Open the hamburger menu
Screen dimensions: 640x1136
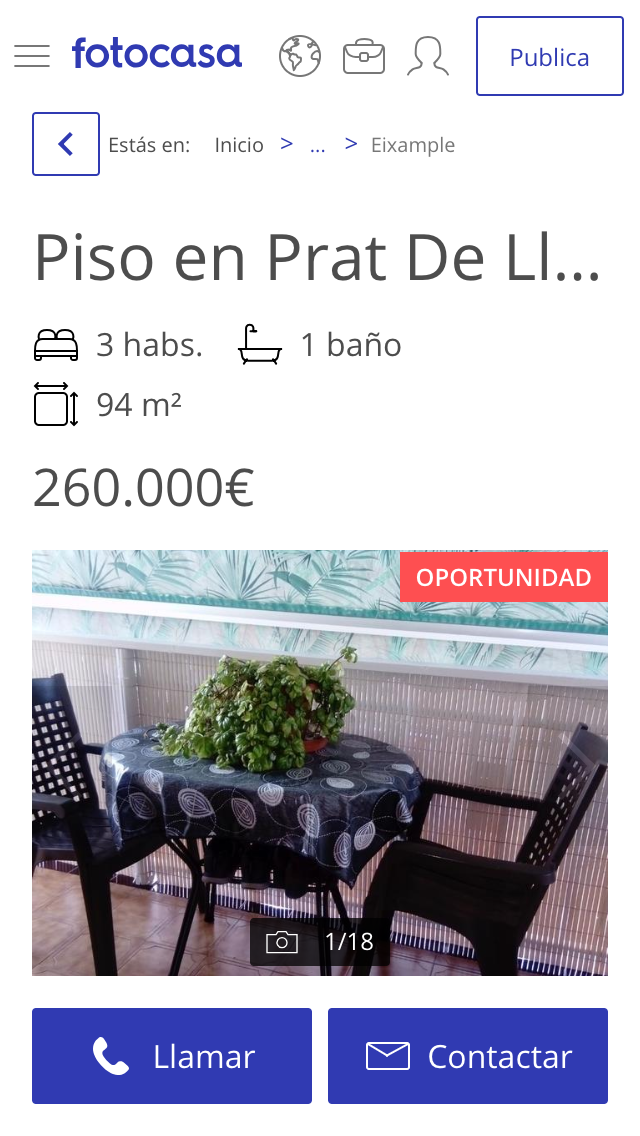point(32,56)
